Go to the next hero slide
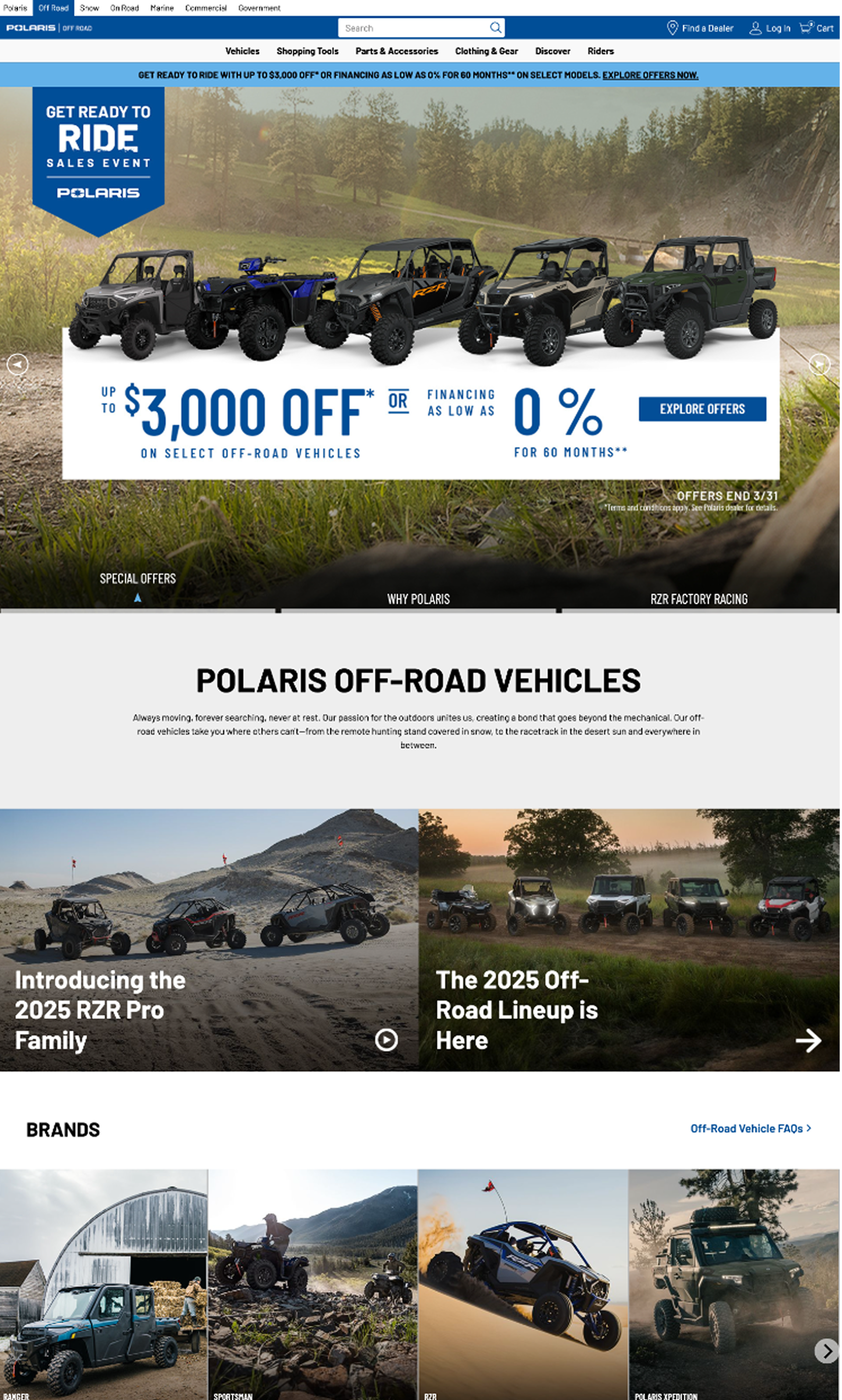 [819, 364]
